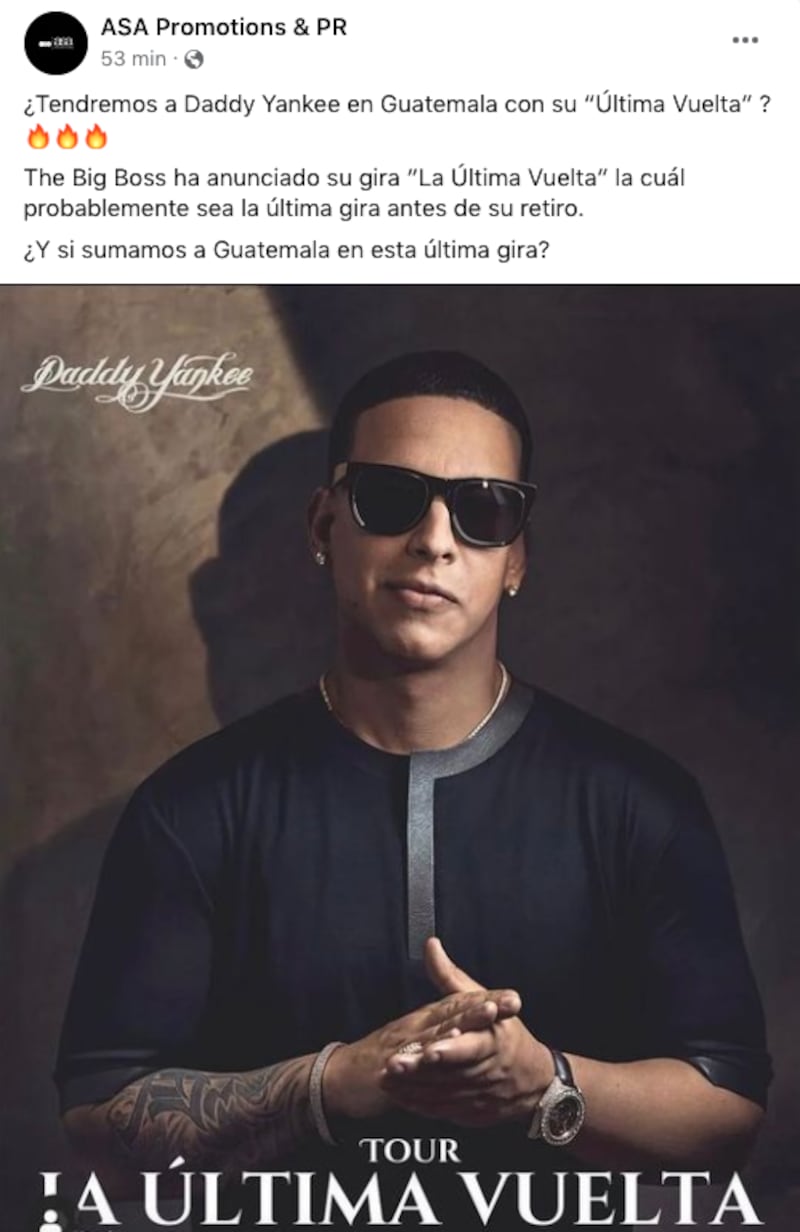Image resolution: width=800 pixels, height=1232 pixels.
Task: Open ASA Promotions & PR profile picture
Action: [x=56, y=43]
